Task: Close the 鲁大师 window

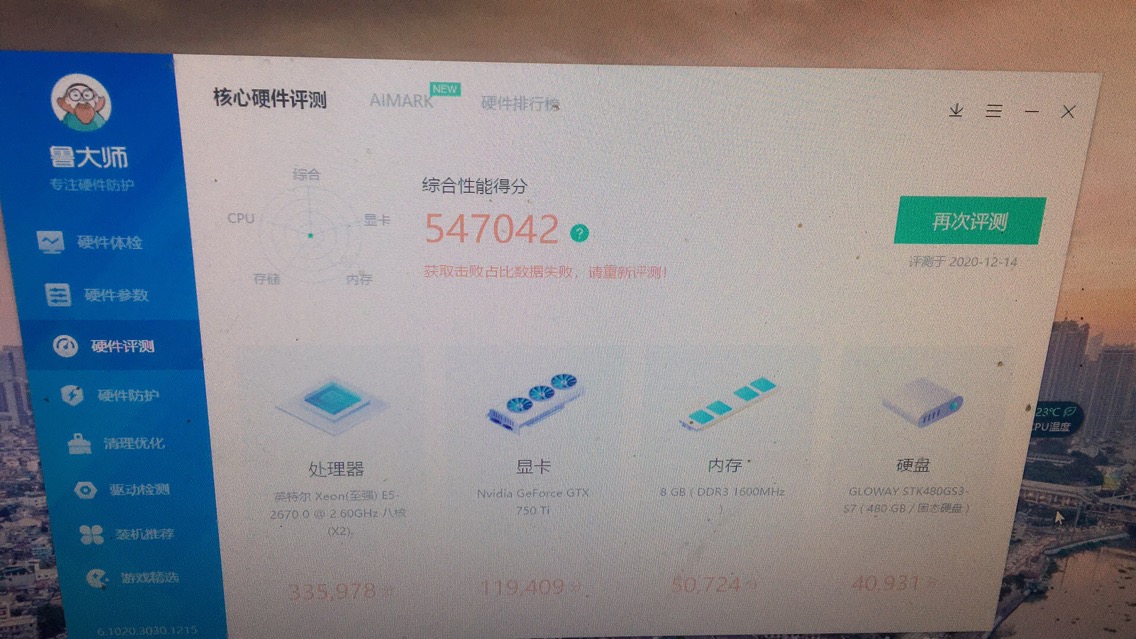Action: [x=1068, y=112]
